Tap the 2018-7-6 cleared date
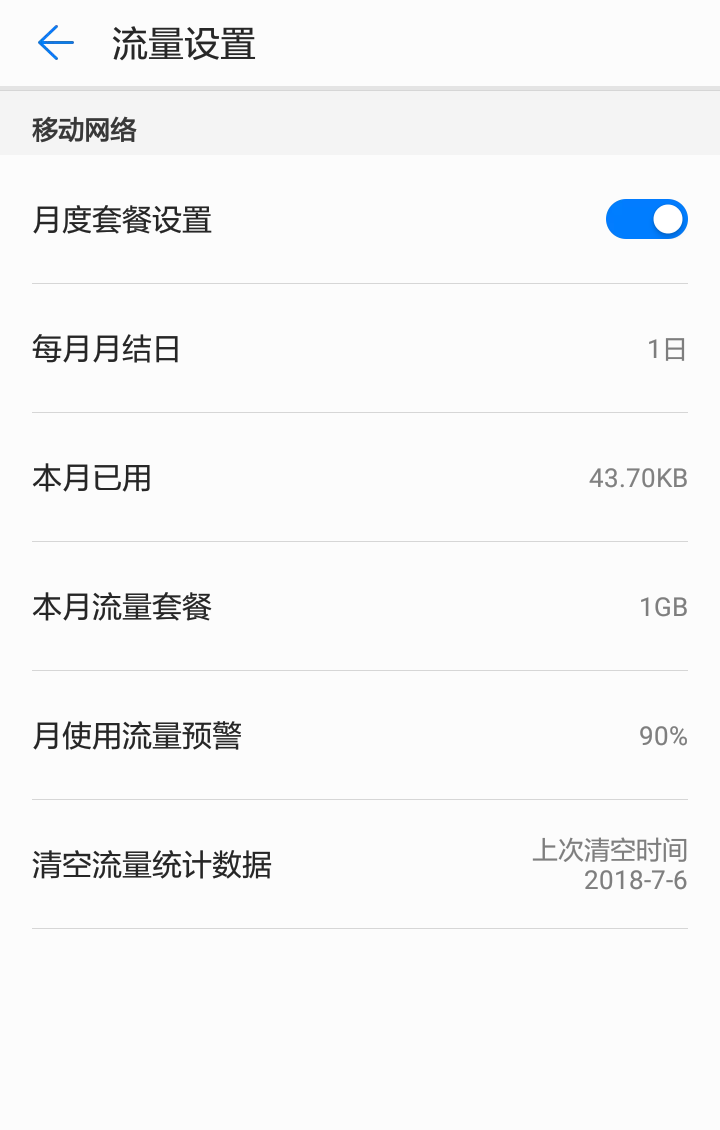 (636, 881)
